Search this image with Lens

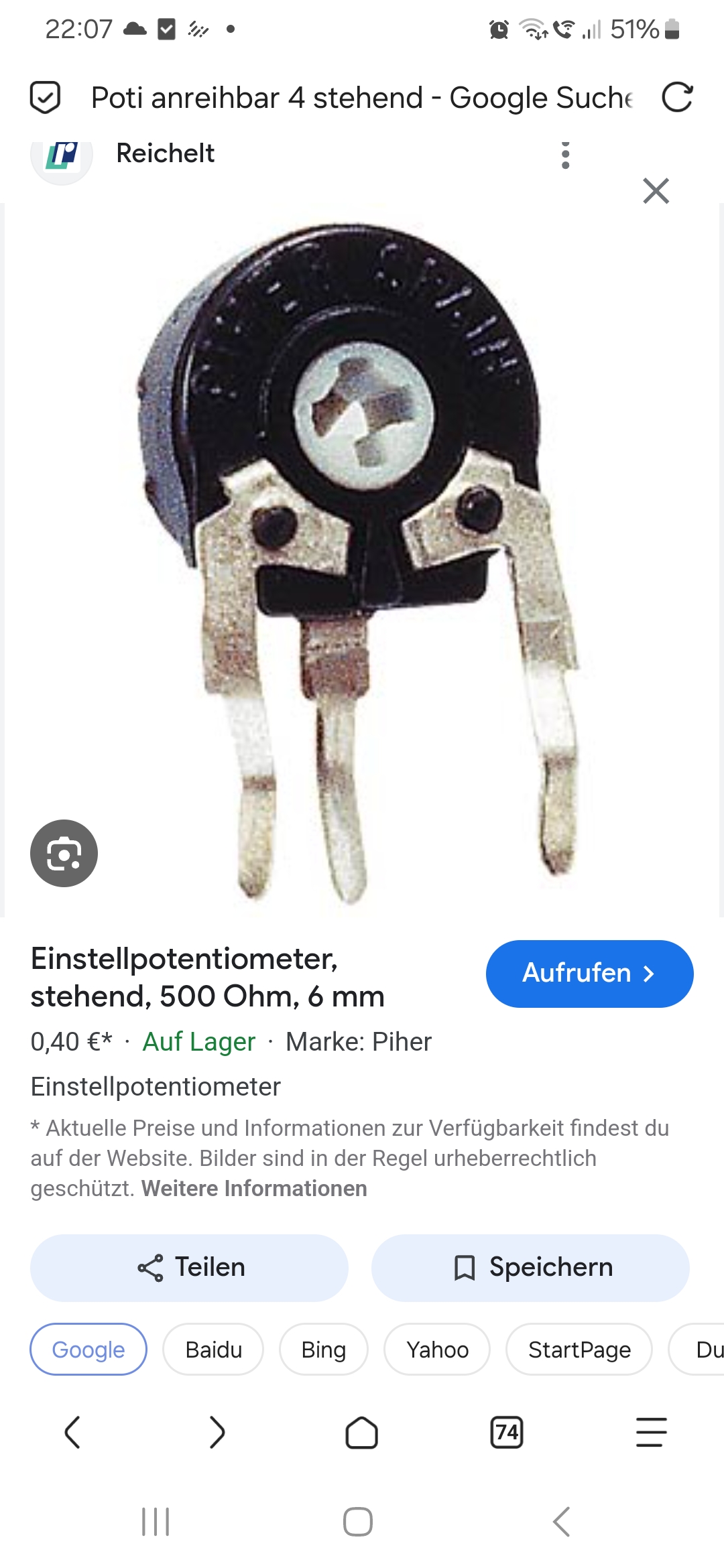pos(64,853)
